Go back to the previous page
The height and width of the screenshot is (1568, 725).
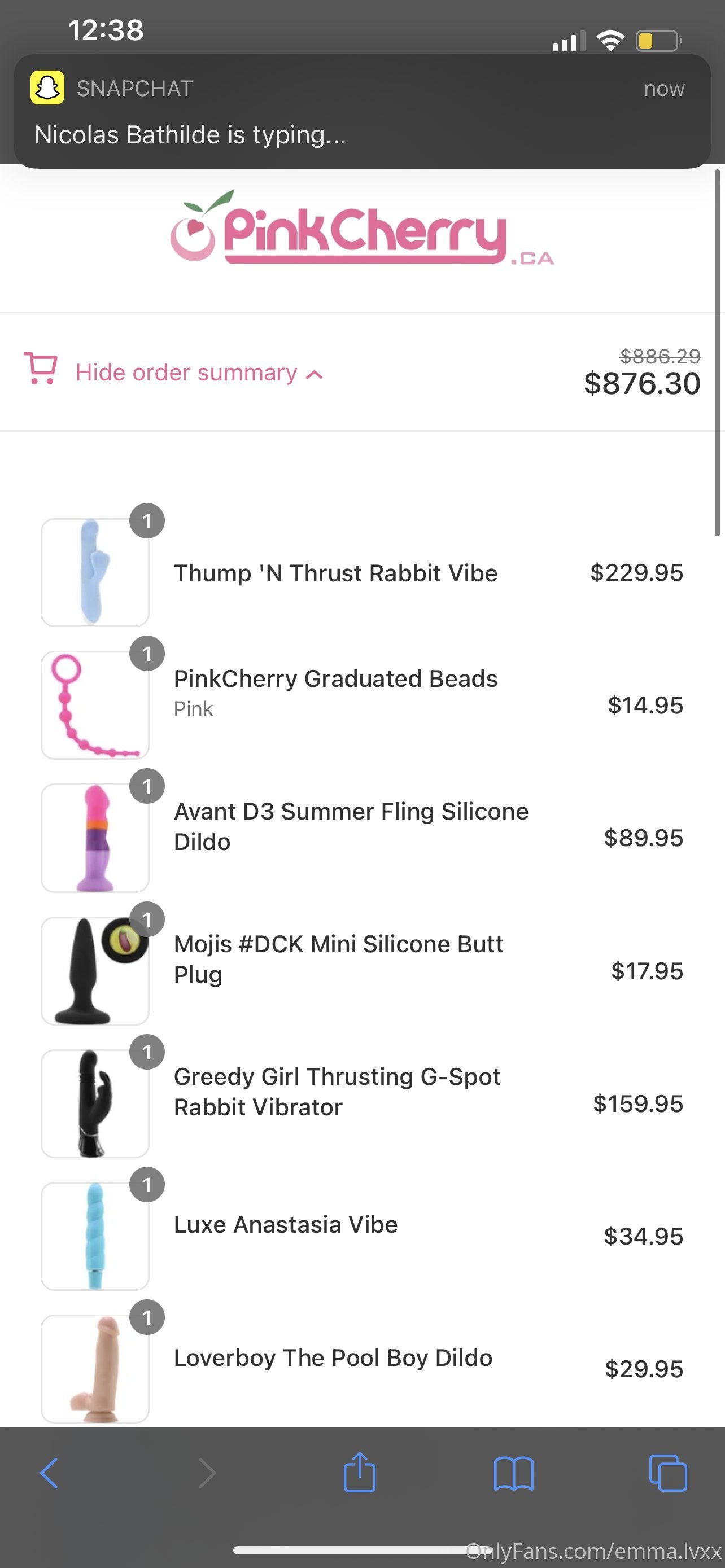click(49, 1474)
